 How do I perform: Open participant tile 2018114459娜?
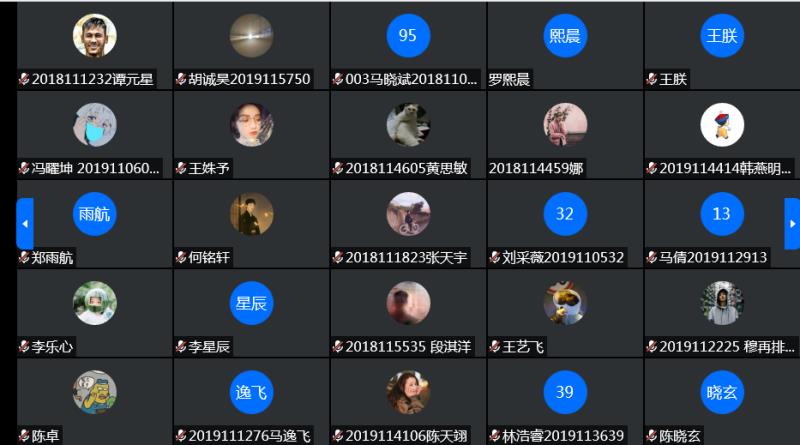[565, 134]
